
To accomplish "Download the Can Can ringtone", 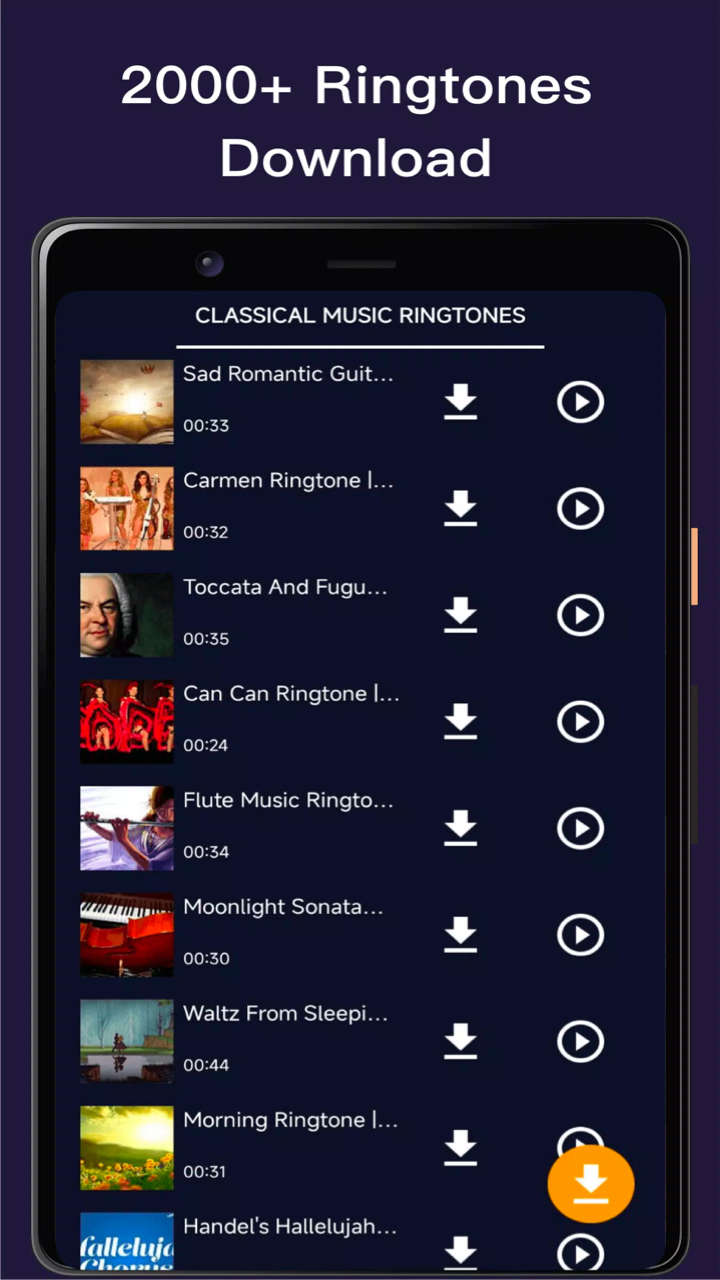I will (x=460, y=722).
